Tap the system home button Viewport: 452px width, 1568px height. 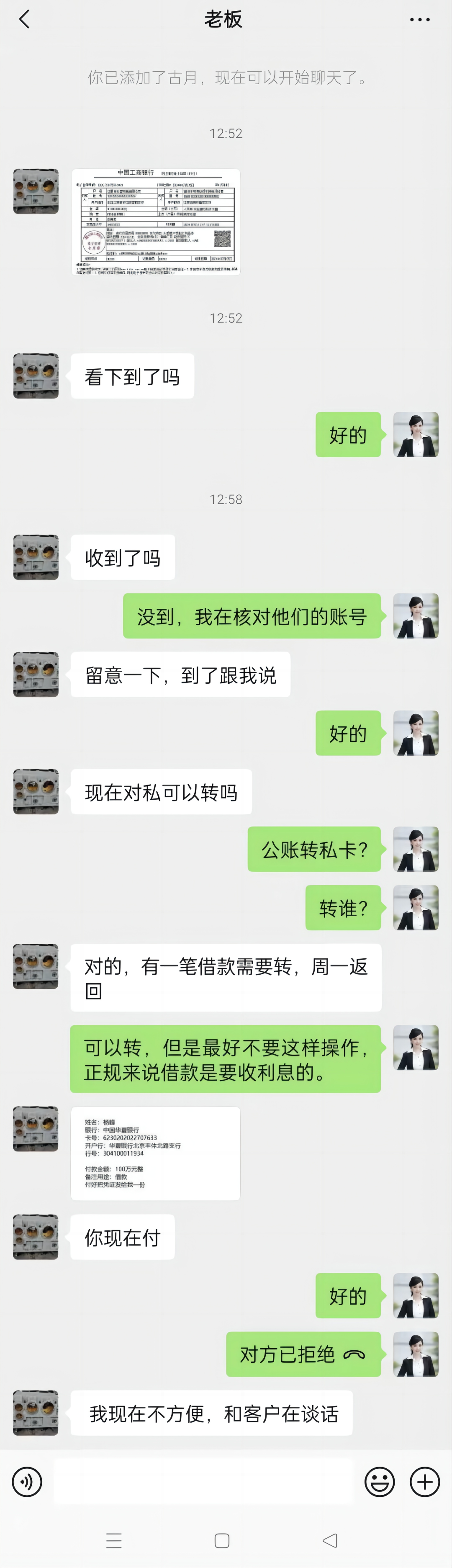[x=222, y=1541]
